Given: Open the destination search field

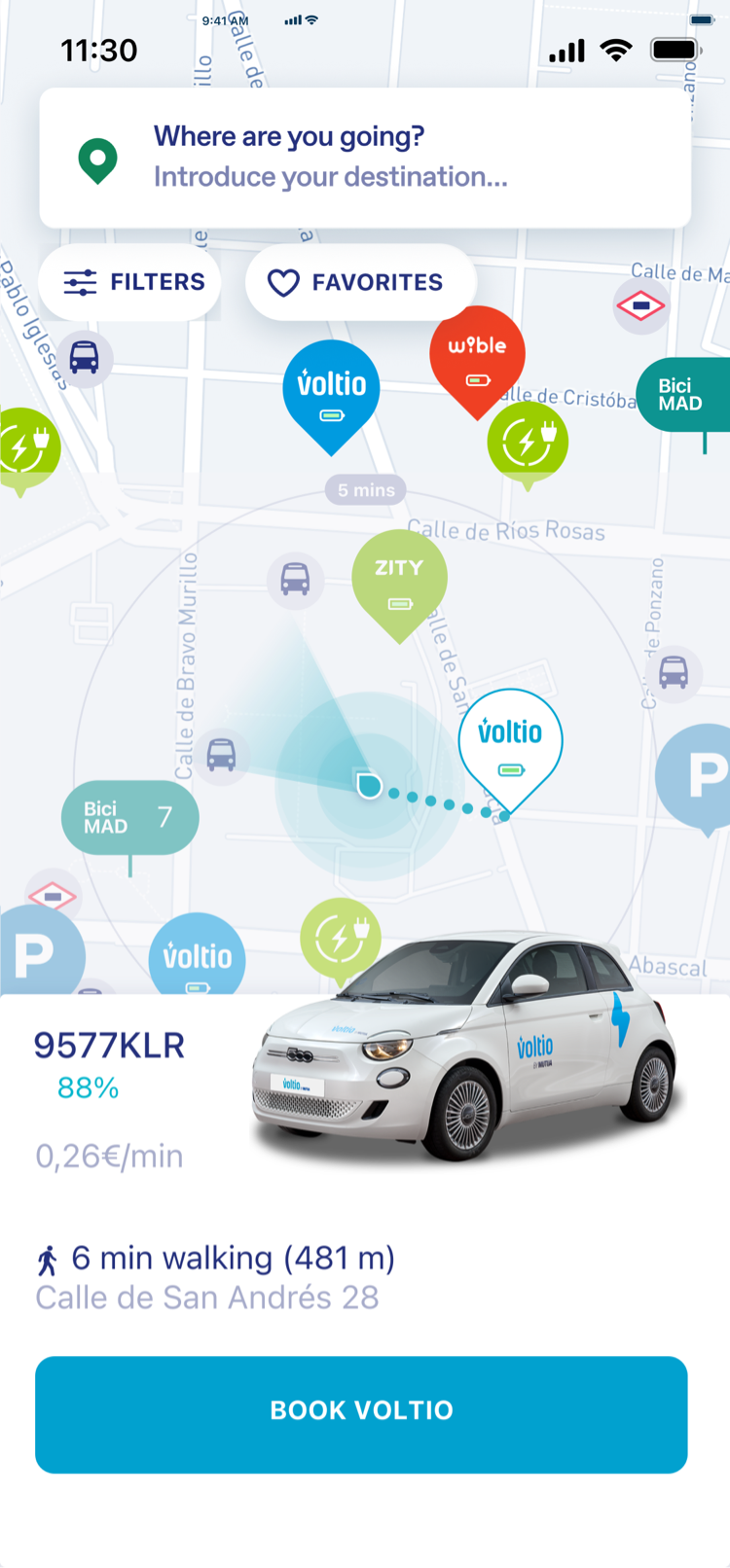Looking at the screenshot, I should (365, 158).
